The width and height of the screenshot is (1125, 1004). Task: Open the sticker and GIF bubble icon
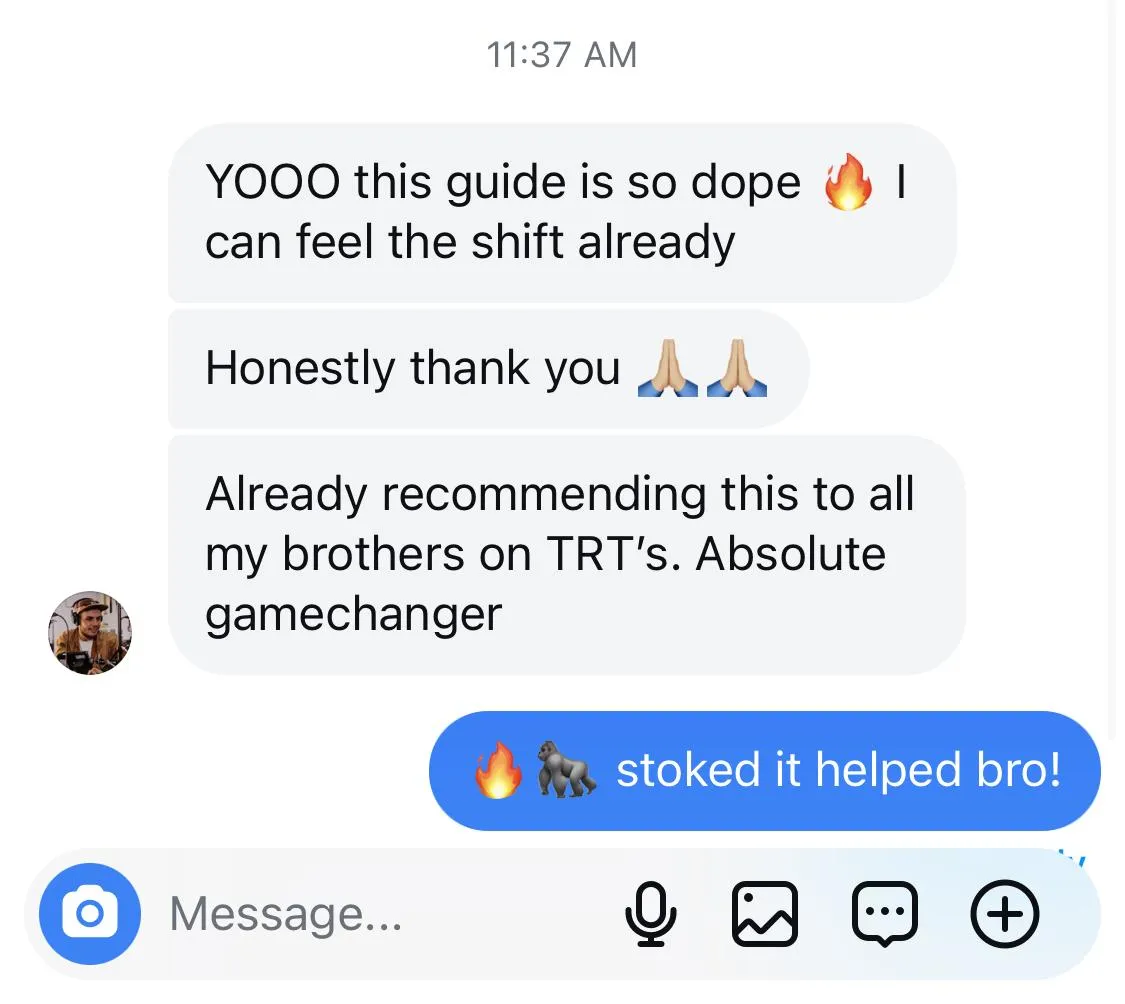point(885,914)
